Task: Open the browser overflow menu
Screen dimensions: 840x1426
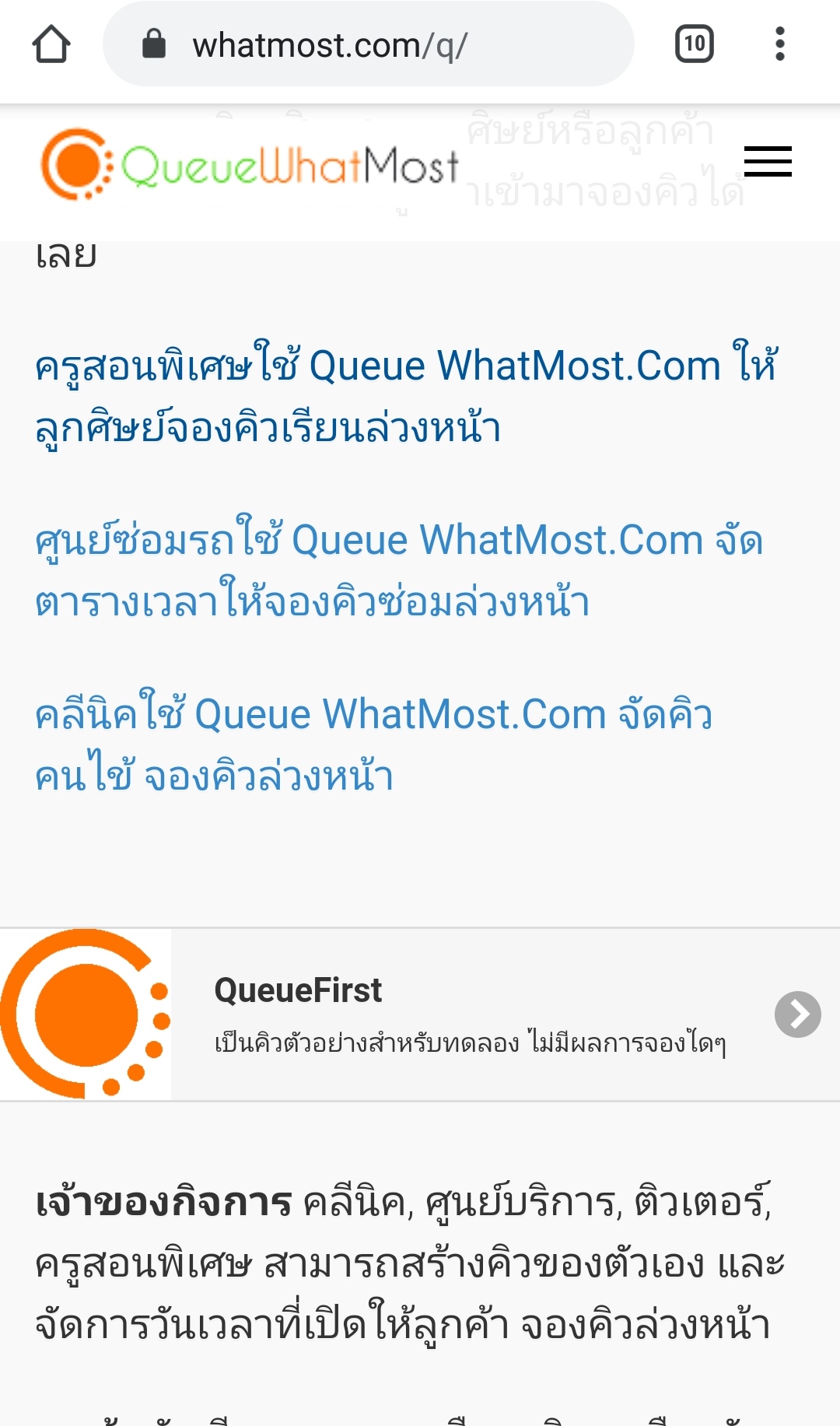Action: coord(779,44)
